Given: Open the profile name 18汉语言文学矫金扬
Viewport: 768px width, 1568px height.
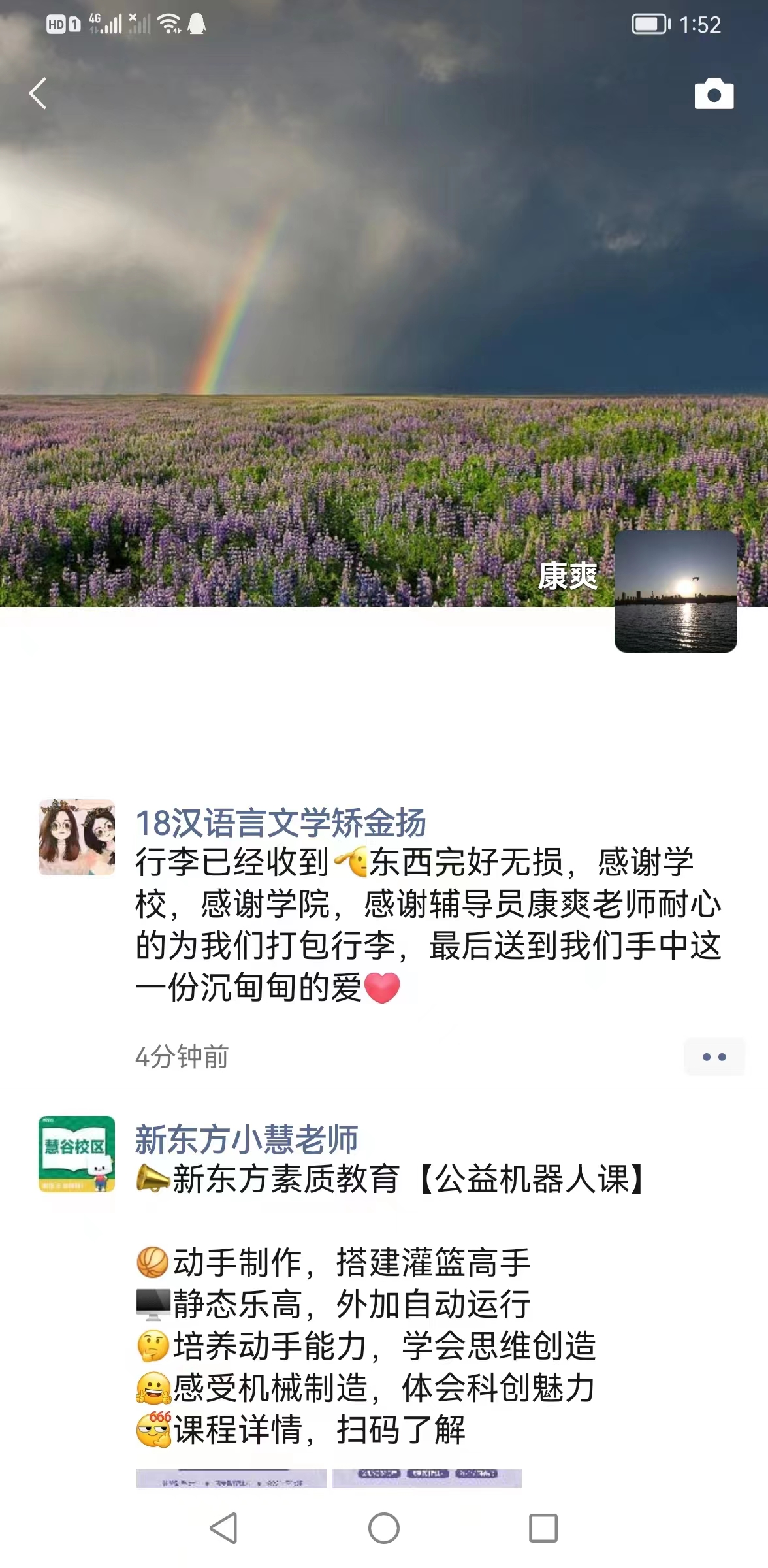Looking at the screenshot, I should click(x=281, y=822).
